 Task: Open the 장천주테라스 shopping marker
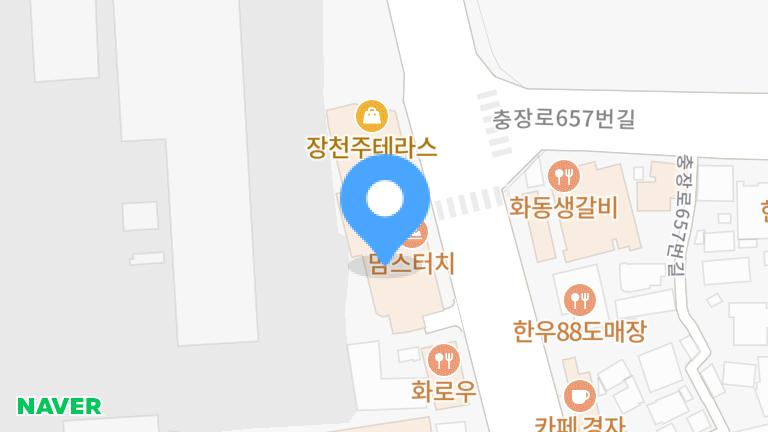372,116
